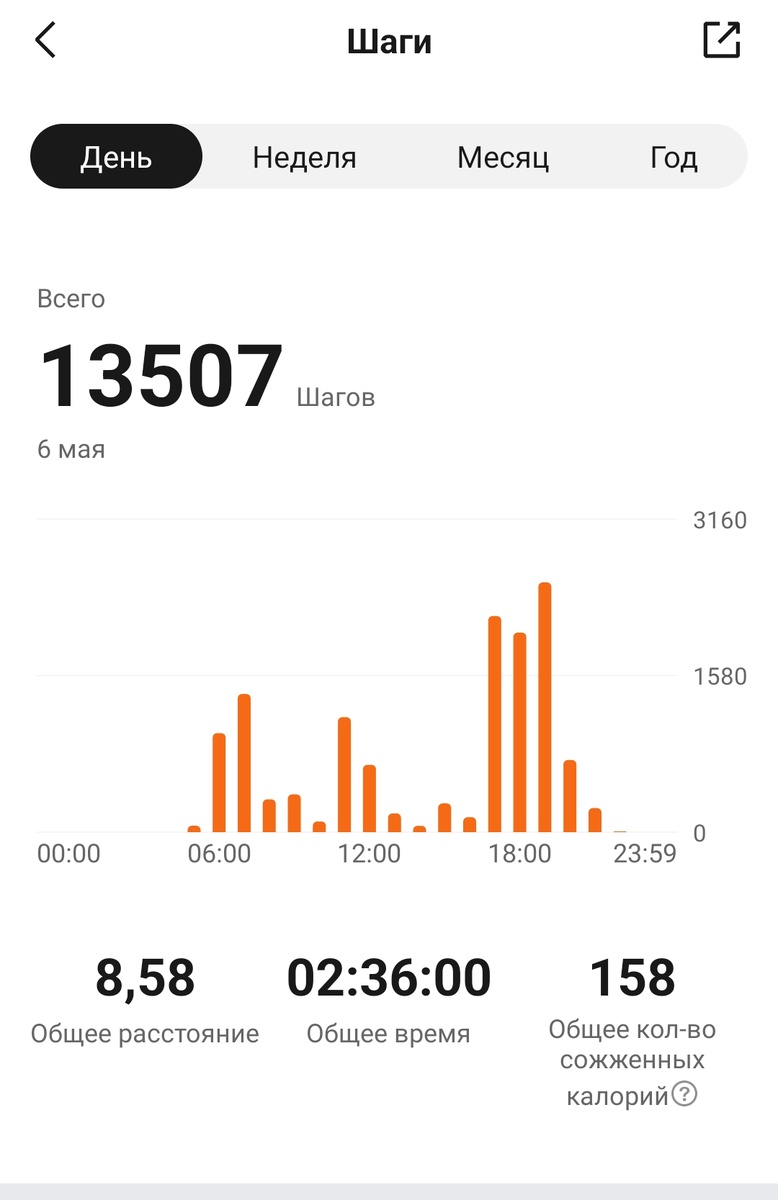Select the День tab

pos(117,157)
